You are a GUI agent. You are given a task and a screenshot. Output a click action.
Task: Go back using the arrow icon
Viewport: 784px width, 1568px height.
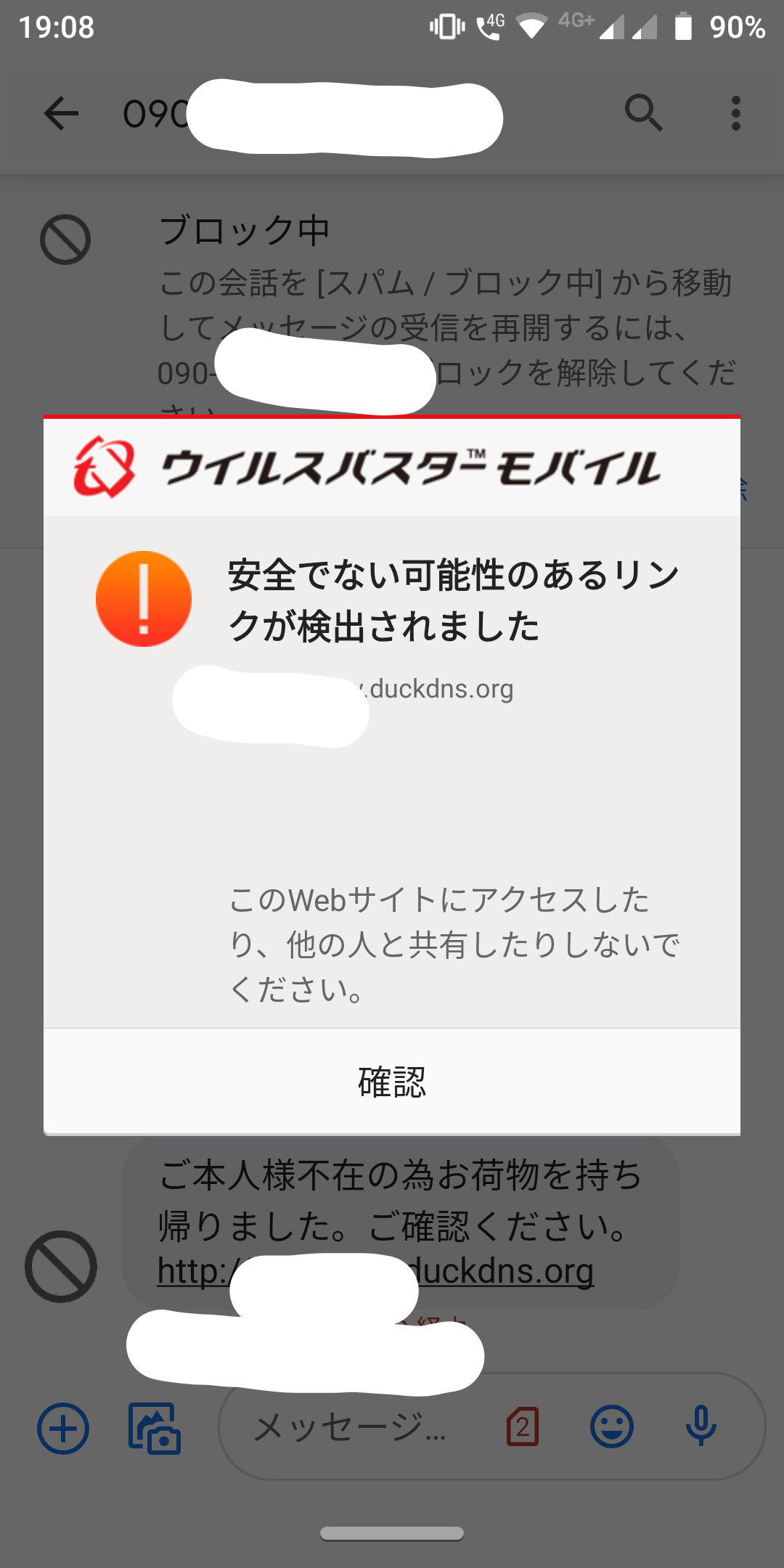pos(61,114)
